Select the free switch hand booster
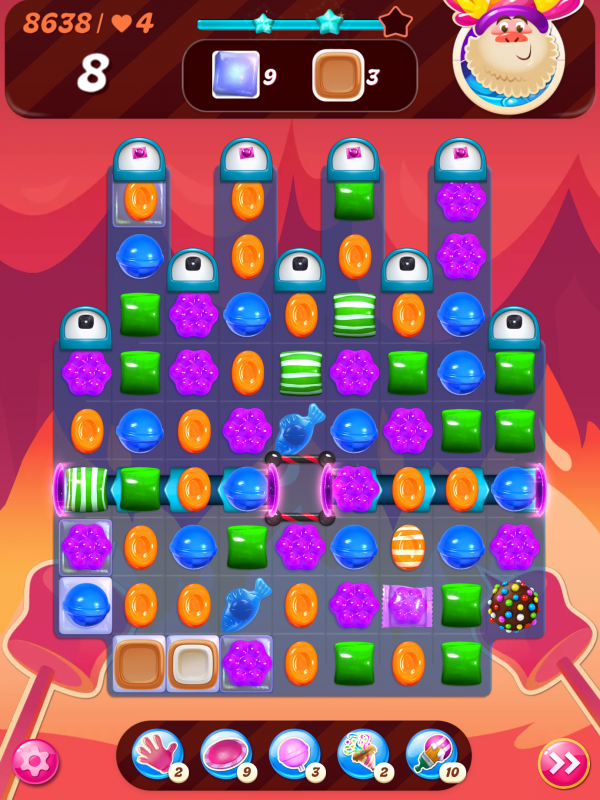 (x=156, y=754)
